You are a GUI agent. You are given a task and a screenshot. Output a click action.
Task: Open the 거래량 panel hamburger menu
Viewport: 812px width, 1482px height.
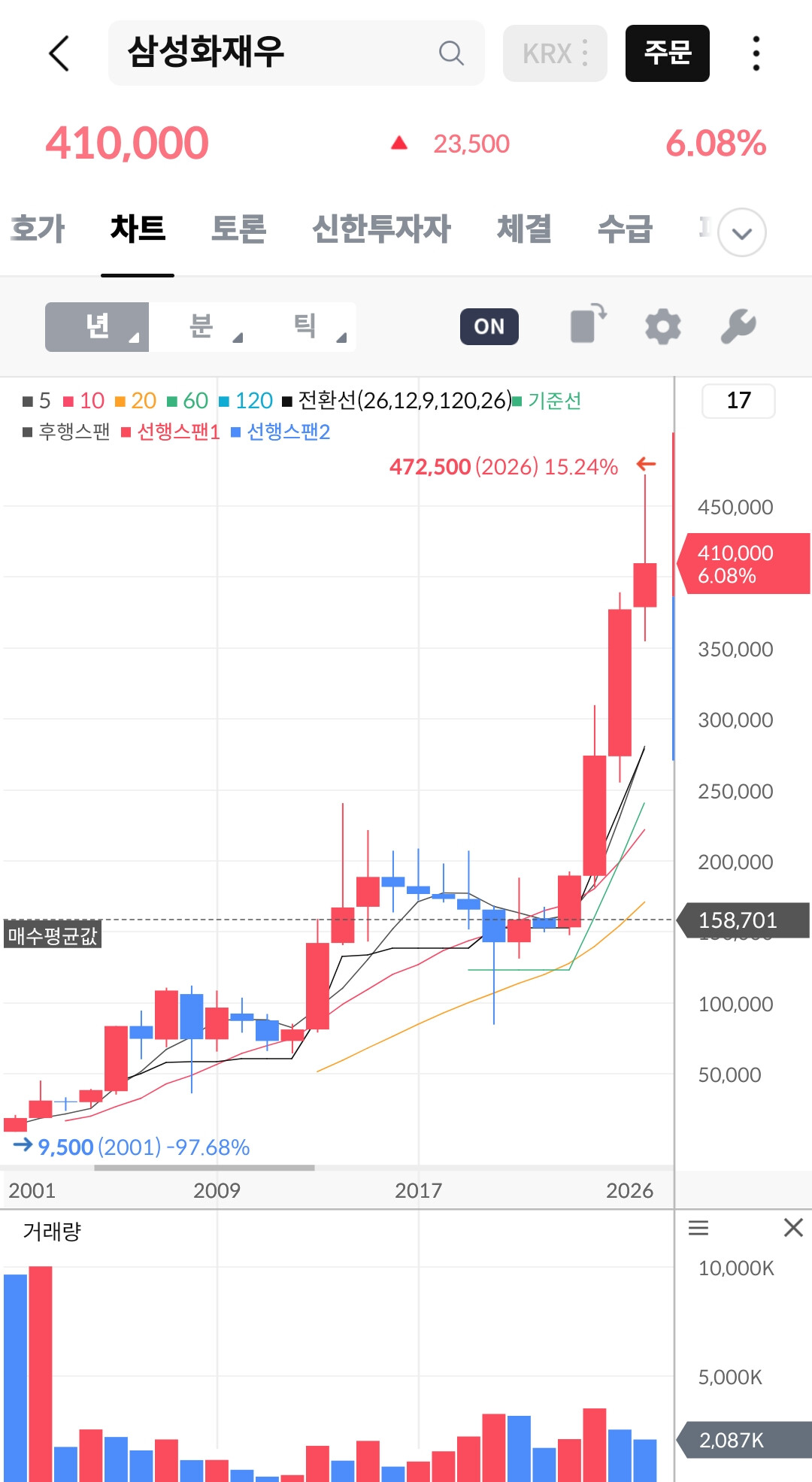(x=698, y=1228)
